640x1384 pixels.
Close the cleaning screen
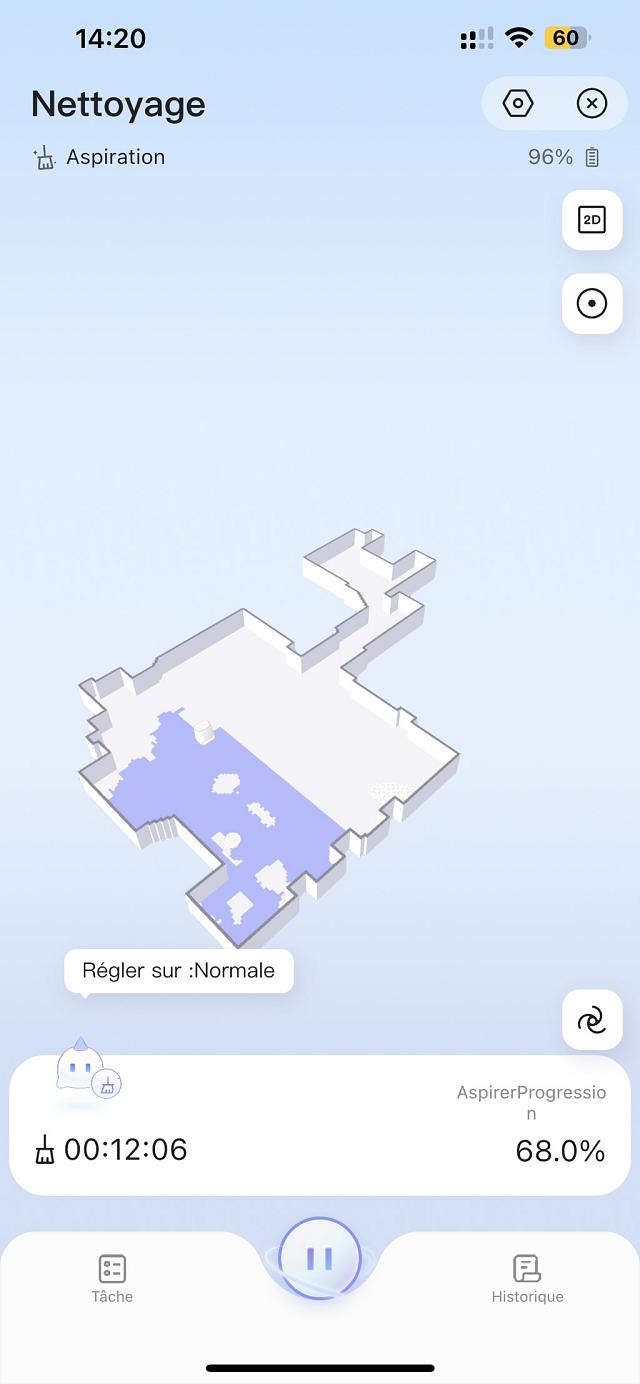click(592, 103)
